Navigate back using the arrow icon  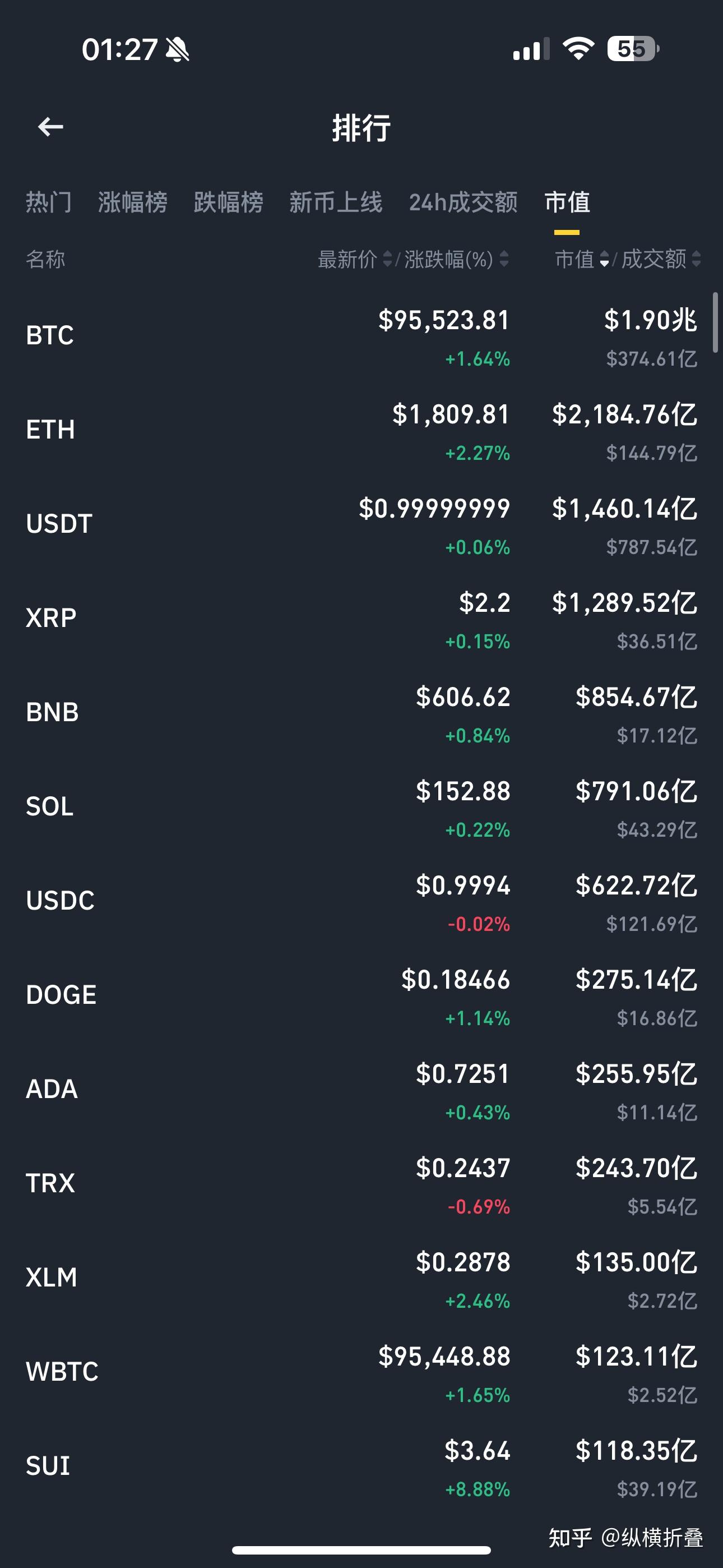coord(50,126)
